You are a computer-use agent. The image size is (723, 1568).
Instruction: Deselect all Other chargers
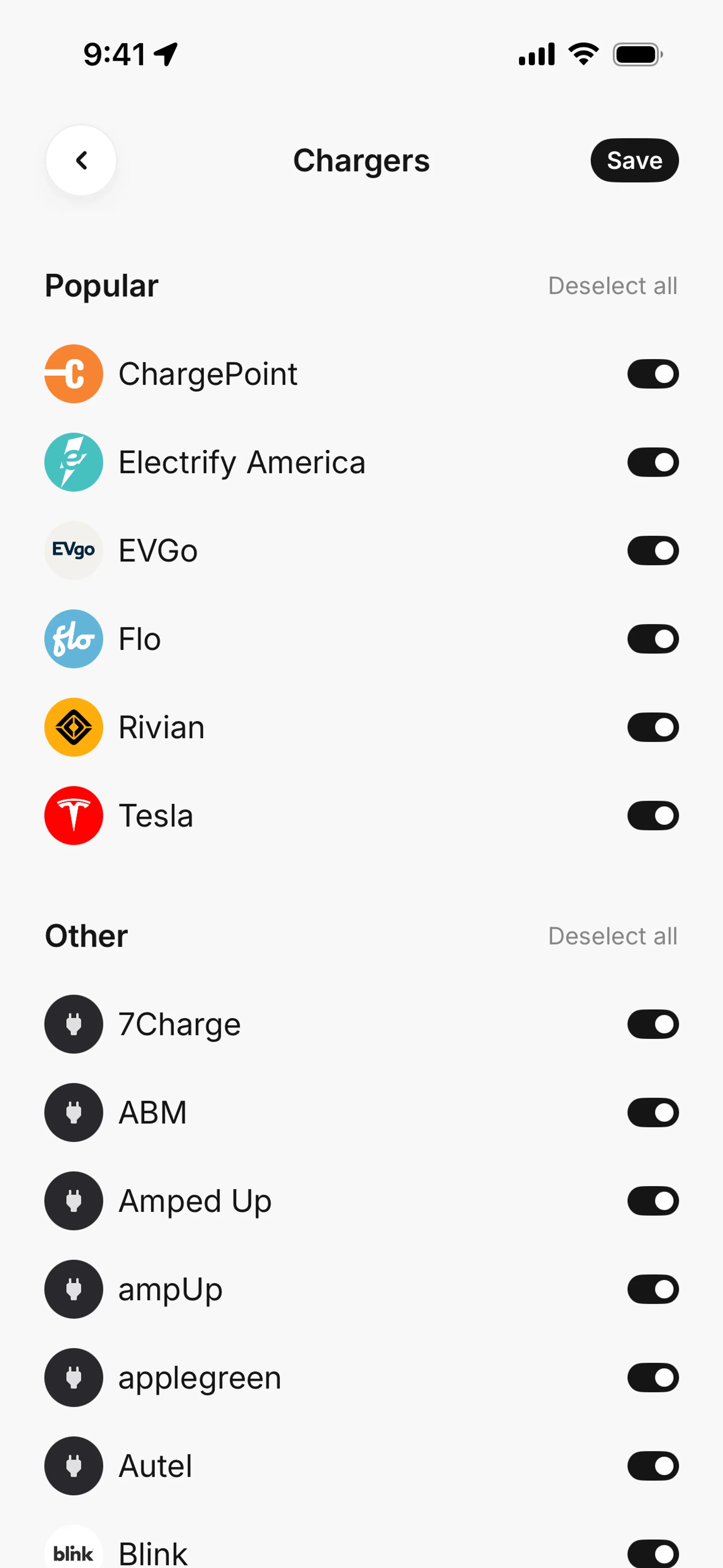612,936
